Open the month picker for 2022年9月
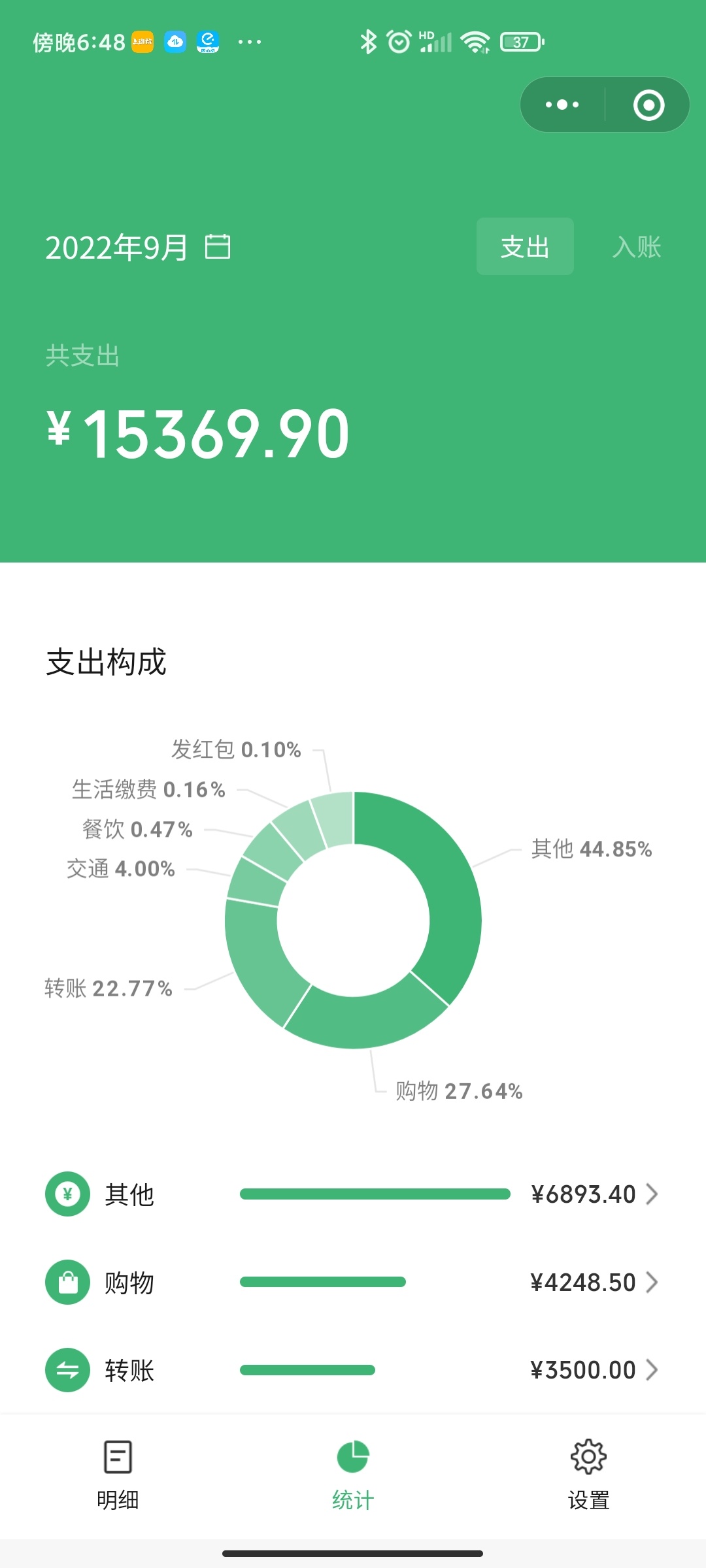The image size is (706, 1568). coord(138,248)
